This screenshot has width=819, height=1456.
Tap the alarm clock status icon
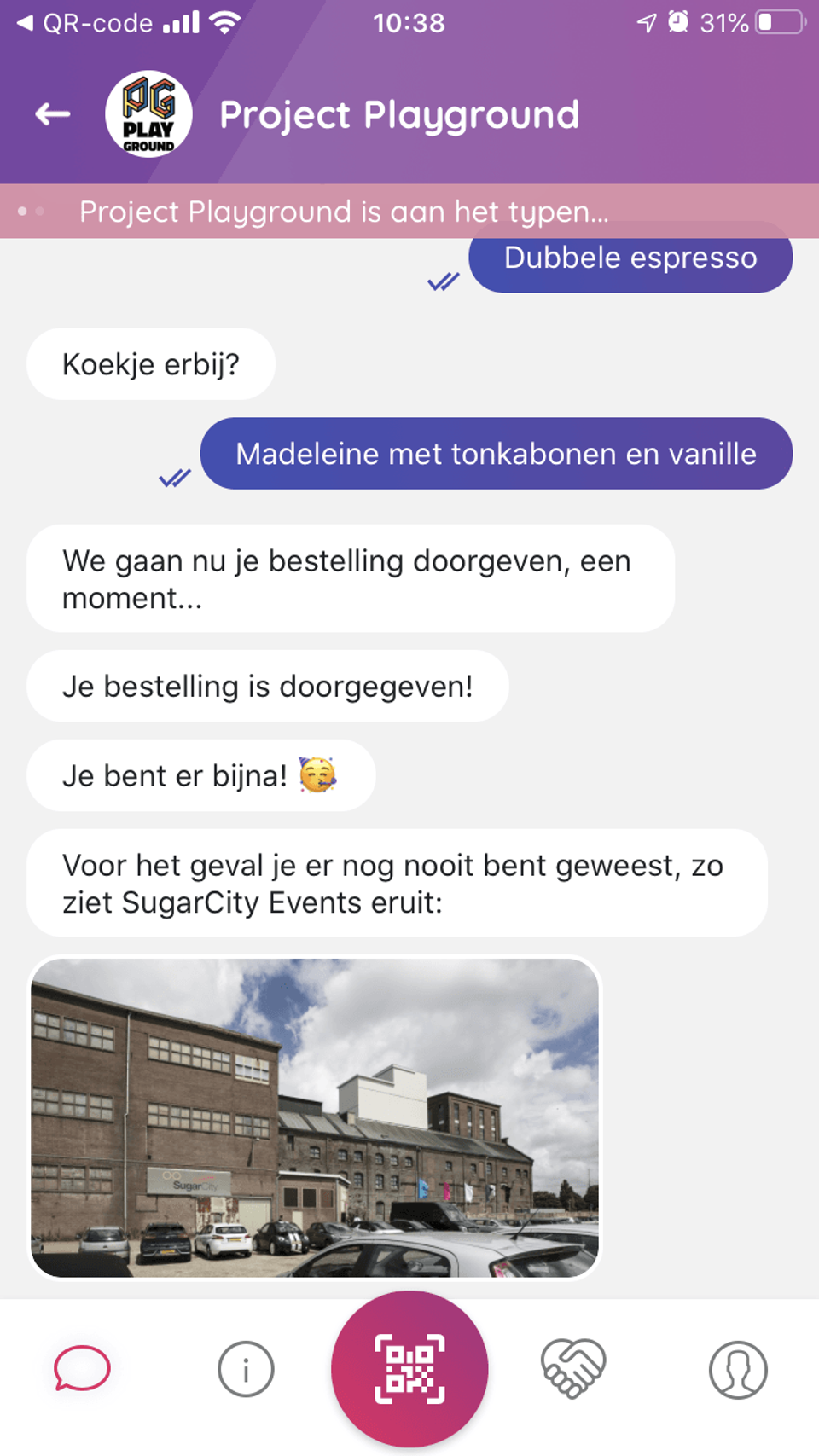click(678, 23)
